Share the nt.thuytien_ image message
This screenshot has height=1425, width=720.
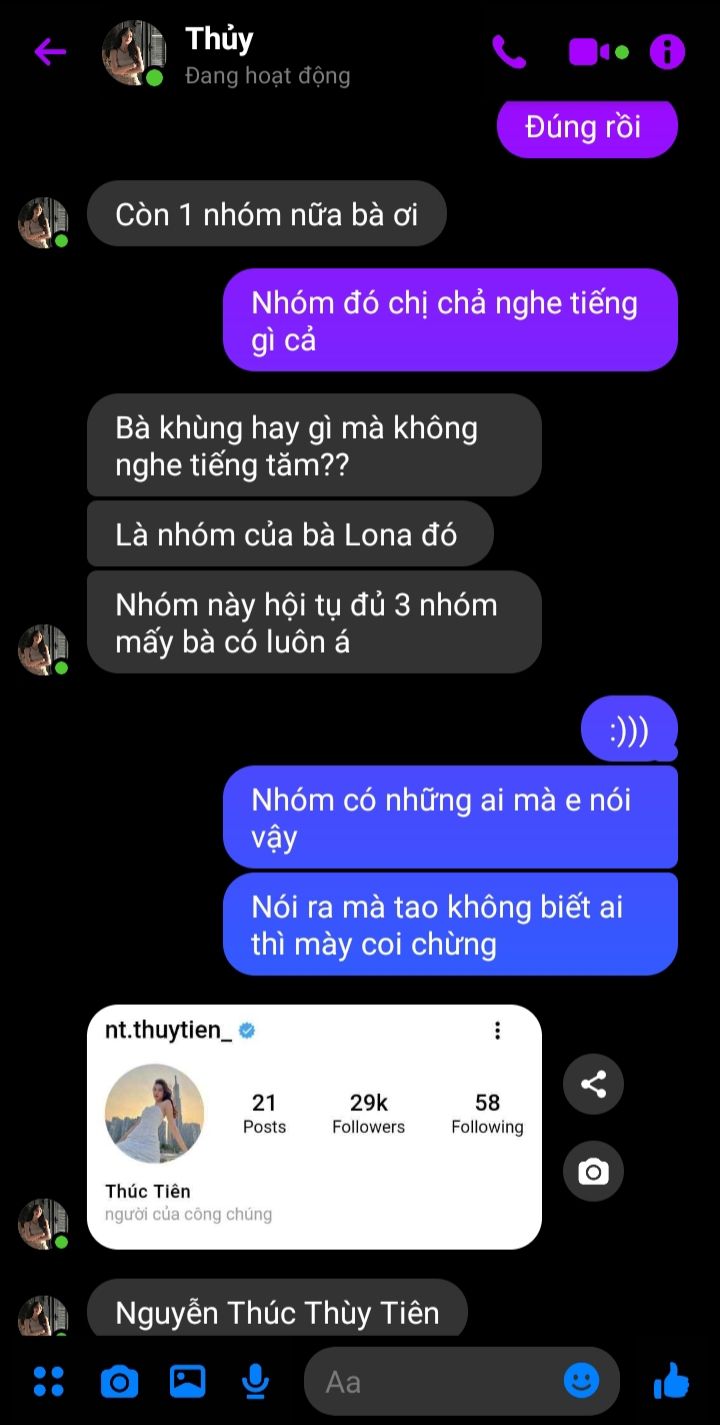click(593, 1084)
